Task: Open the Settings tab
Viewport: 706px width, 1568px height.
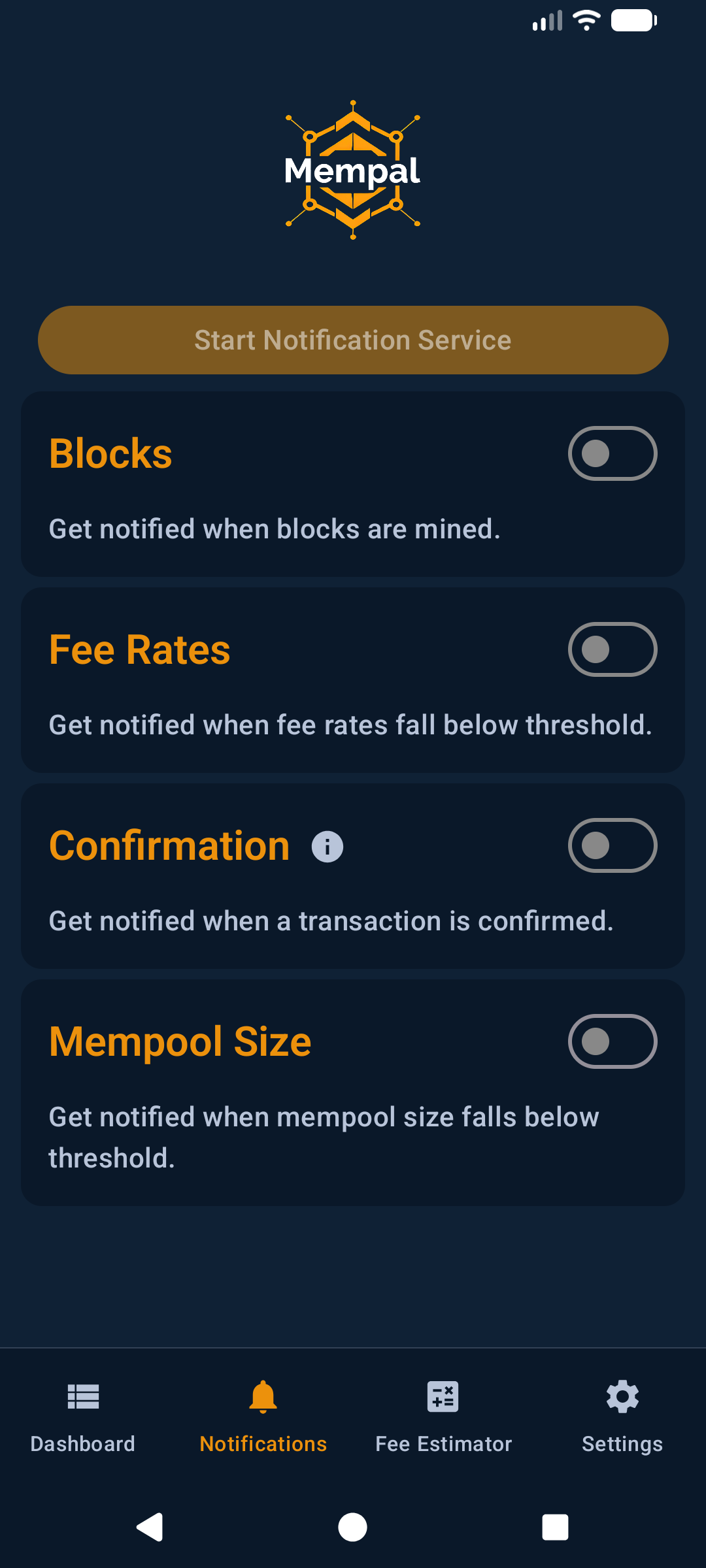Action: tap(622, 1415)
